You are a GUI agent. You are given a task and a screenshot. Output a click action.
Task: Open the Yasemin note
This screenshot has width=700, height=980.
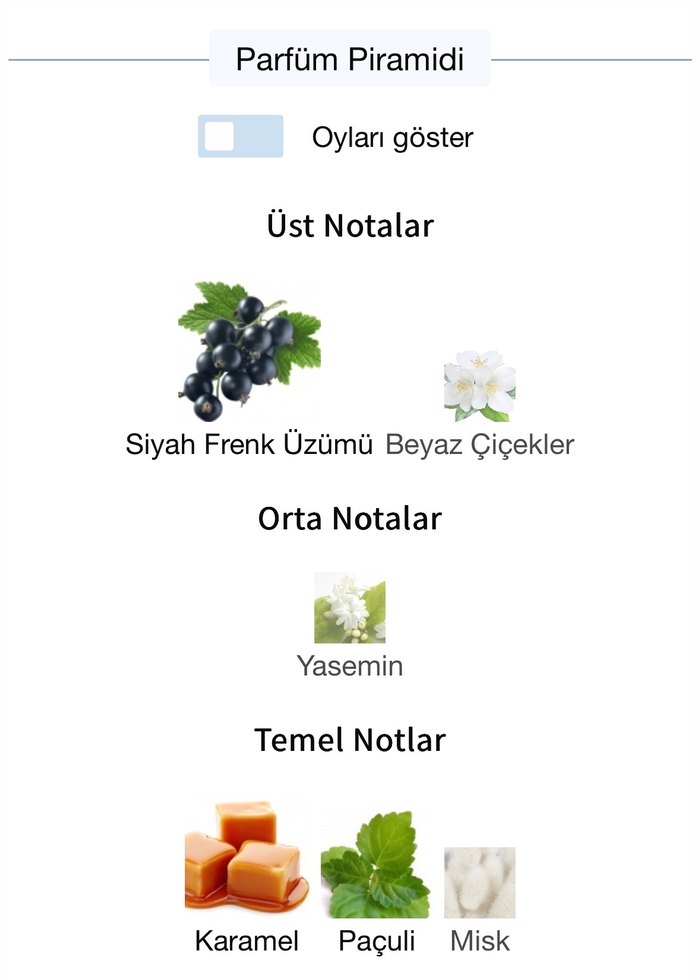(x=350, y=608)
